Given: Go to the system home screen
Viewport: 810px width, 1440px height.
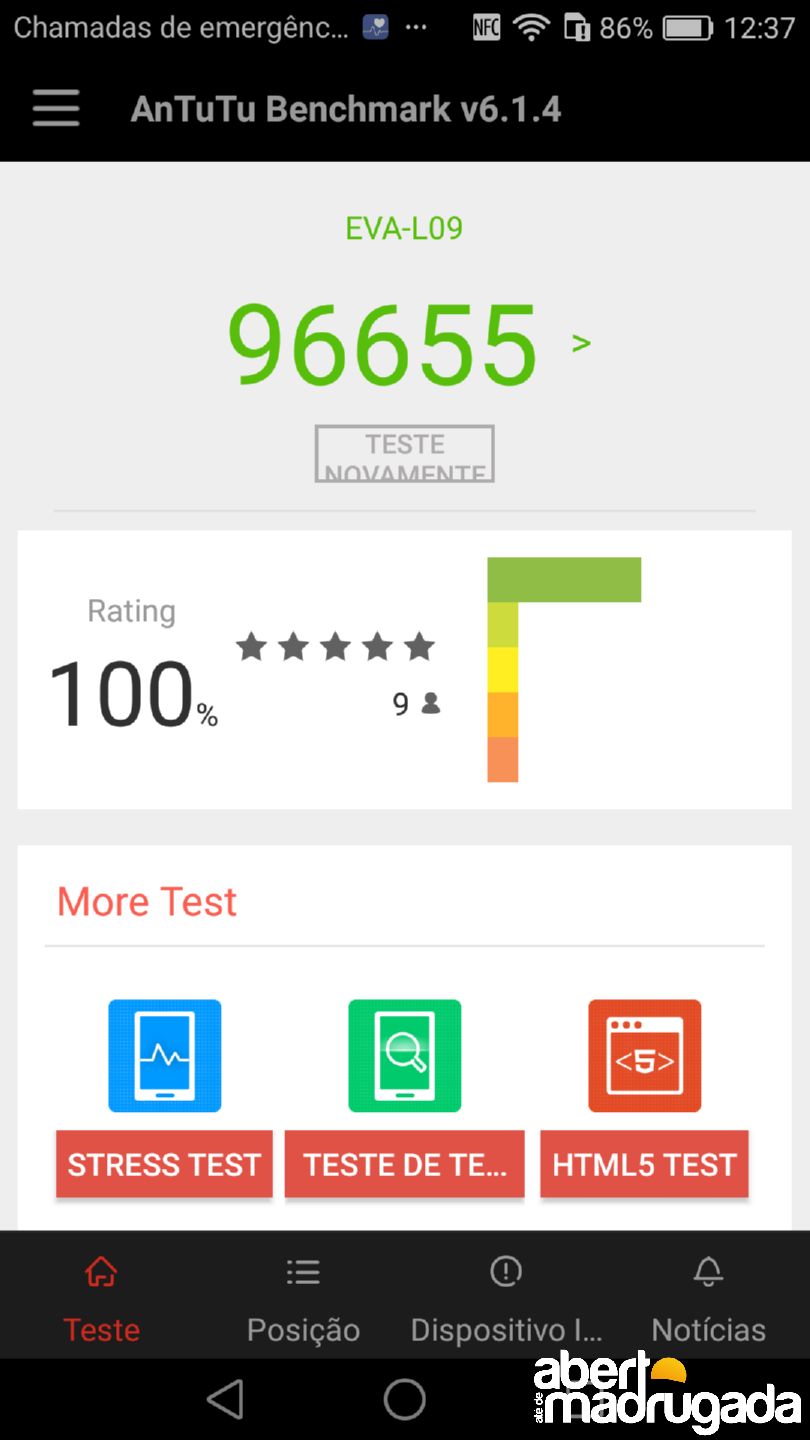Looking at the screenshot, I should pyautogui.click(x=405, y=1399).
